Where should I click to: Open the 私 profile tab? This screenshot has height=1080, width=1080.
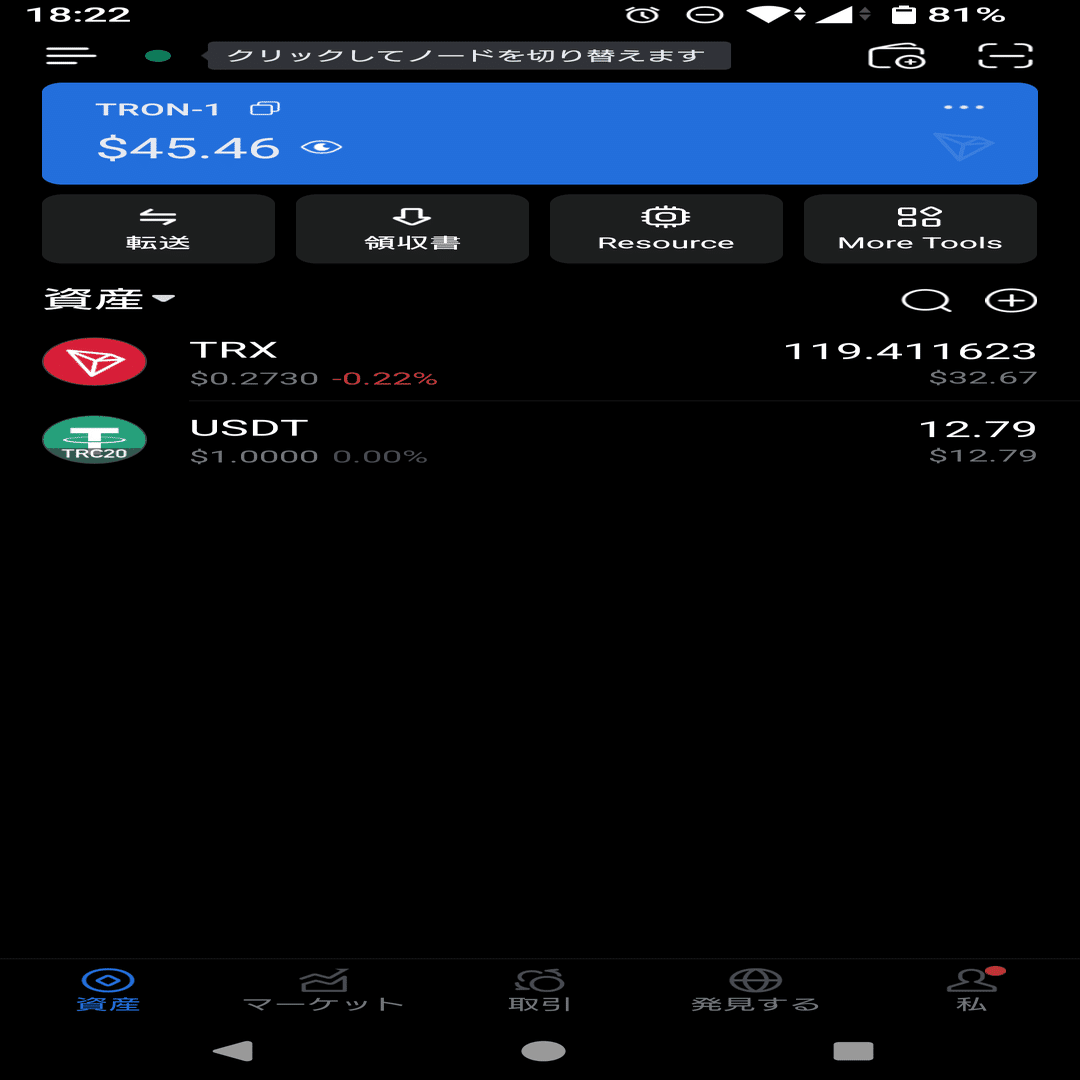coord(971,990)
